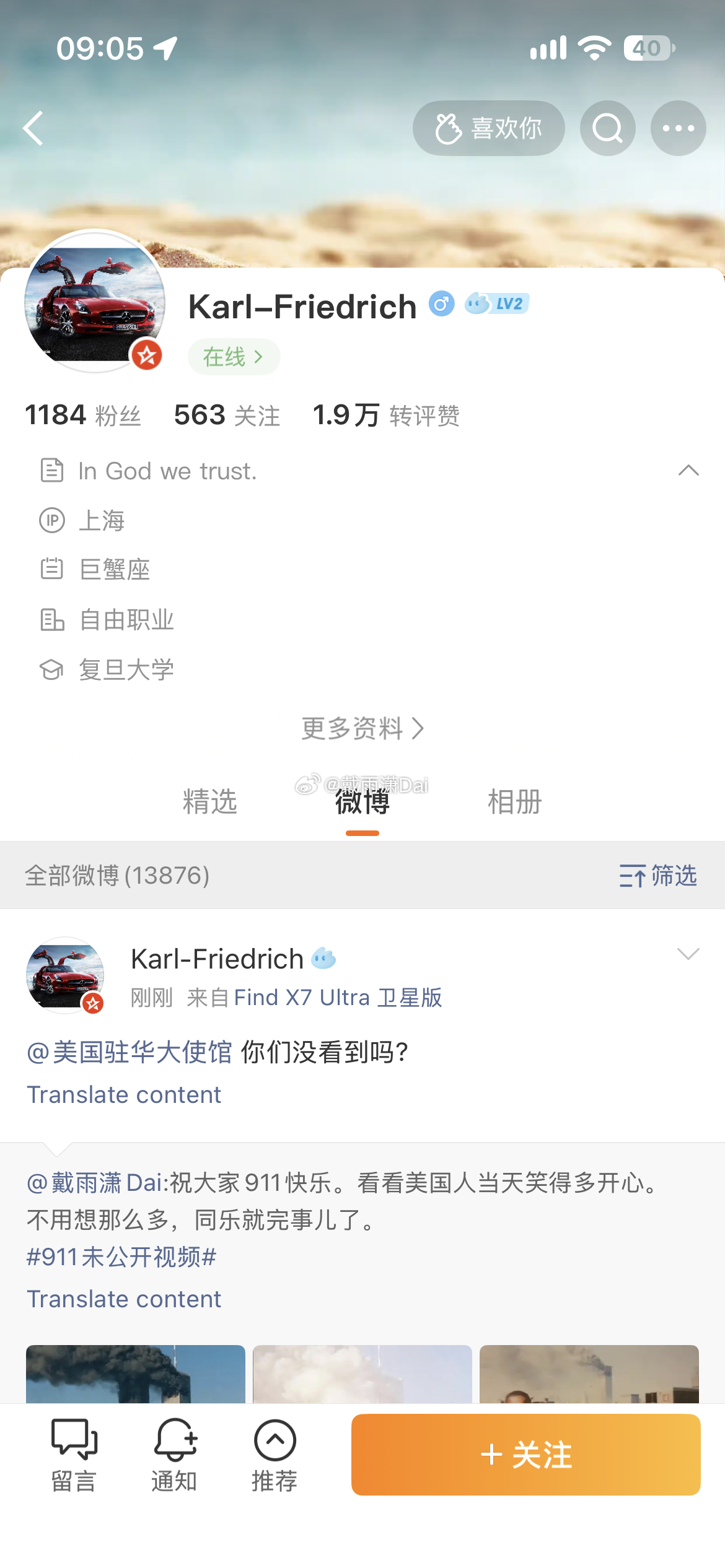Open the three-dot overflow menu
725x1568 pixels.
point(678,128)
